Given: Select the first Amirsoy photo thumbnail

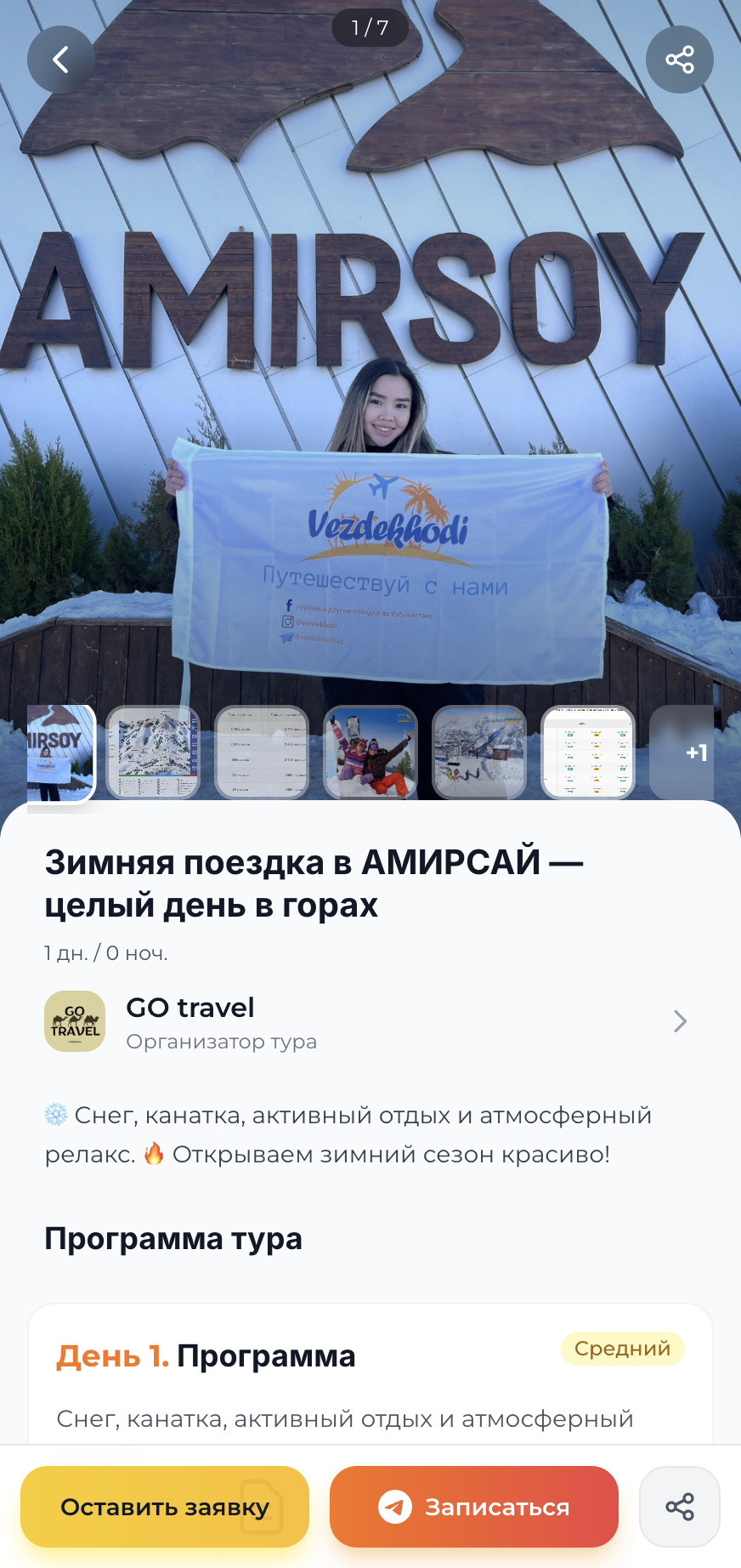Looking at the screenshot, I should click(59, 753).
